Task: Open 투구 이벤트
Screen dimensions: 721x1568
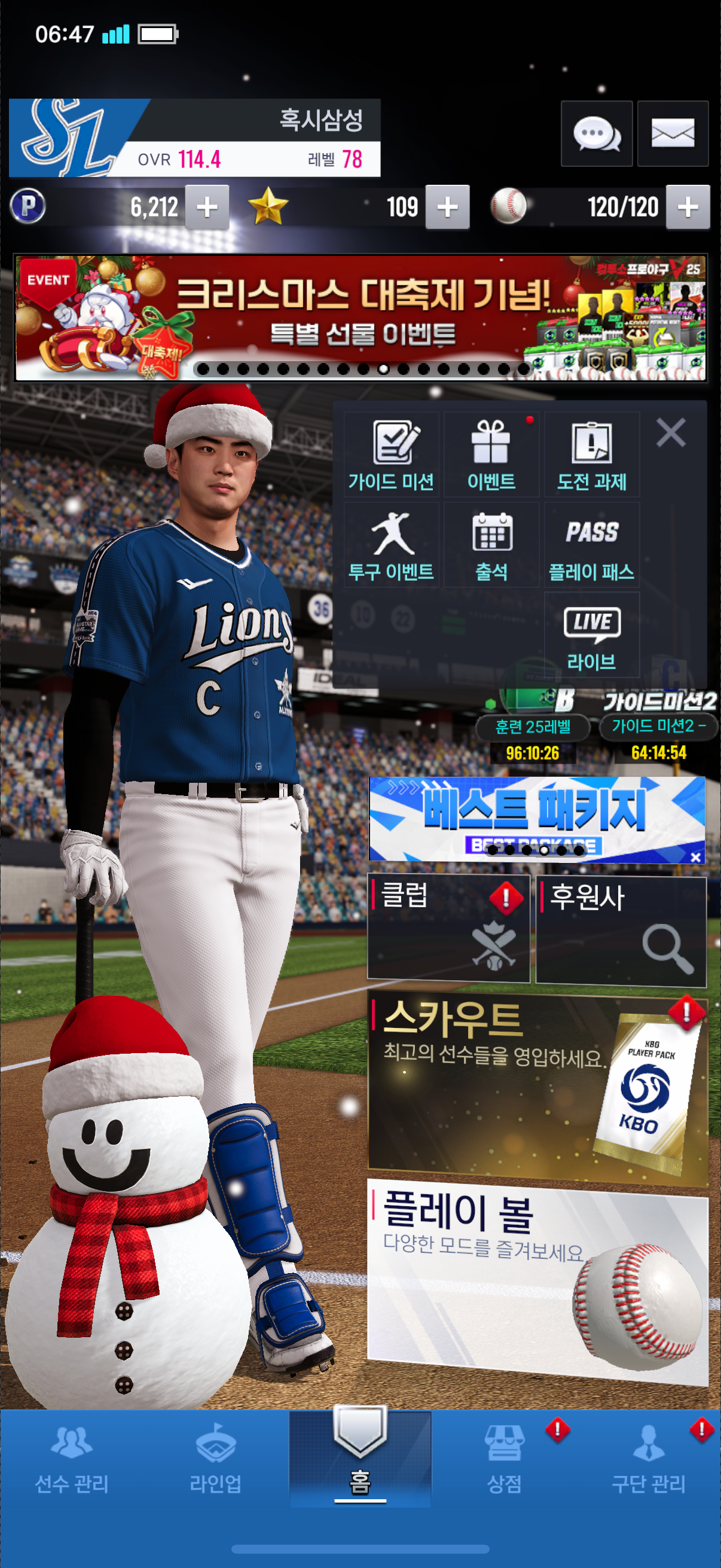Action: (x=391, y=545)
